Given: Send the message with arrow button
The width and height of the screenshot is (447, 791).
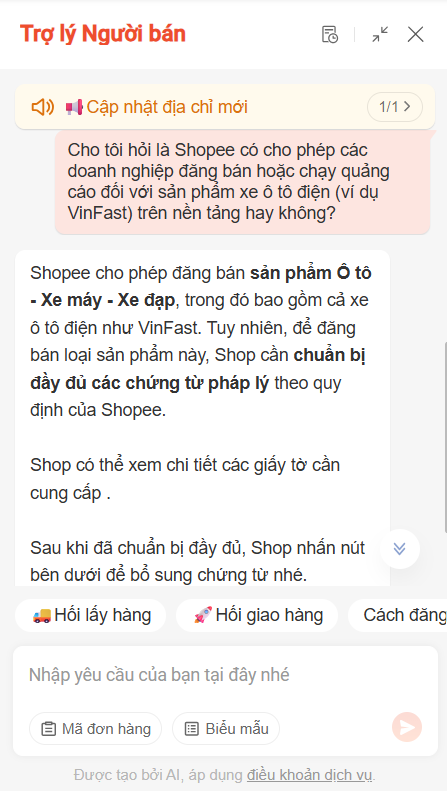Looking at the screenshot, I should coord(407,727).
